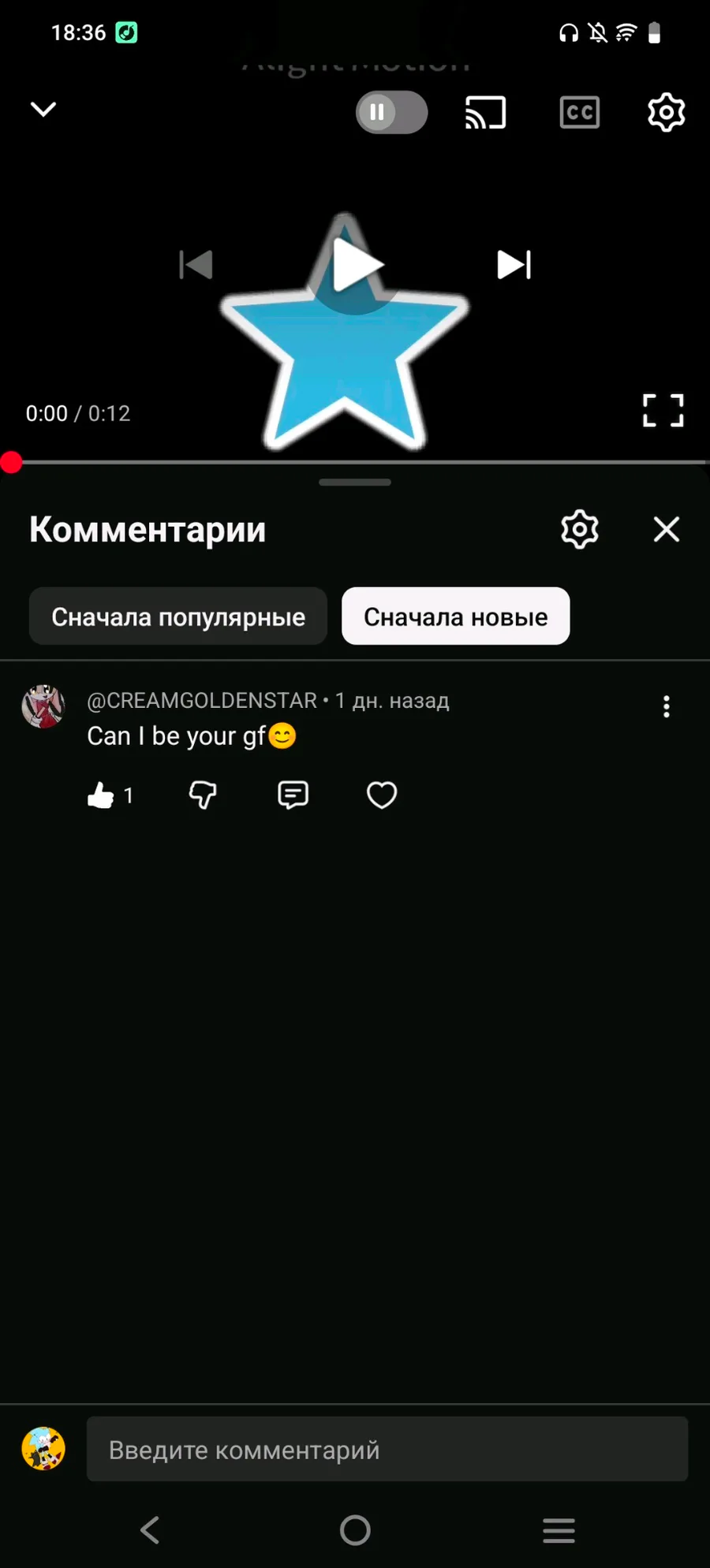The image size is (710, 1568).
Task: Open the comment settings gear next to Комментарии
Action: (x=580, y=529)
